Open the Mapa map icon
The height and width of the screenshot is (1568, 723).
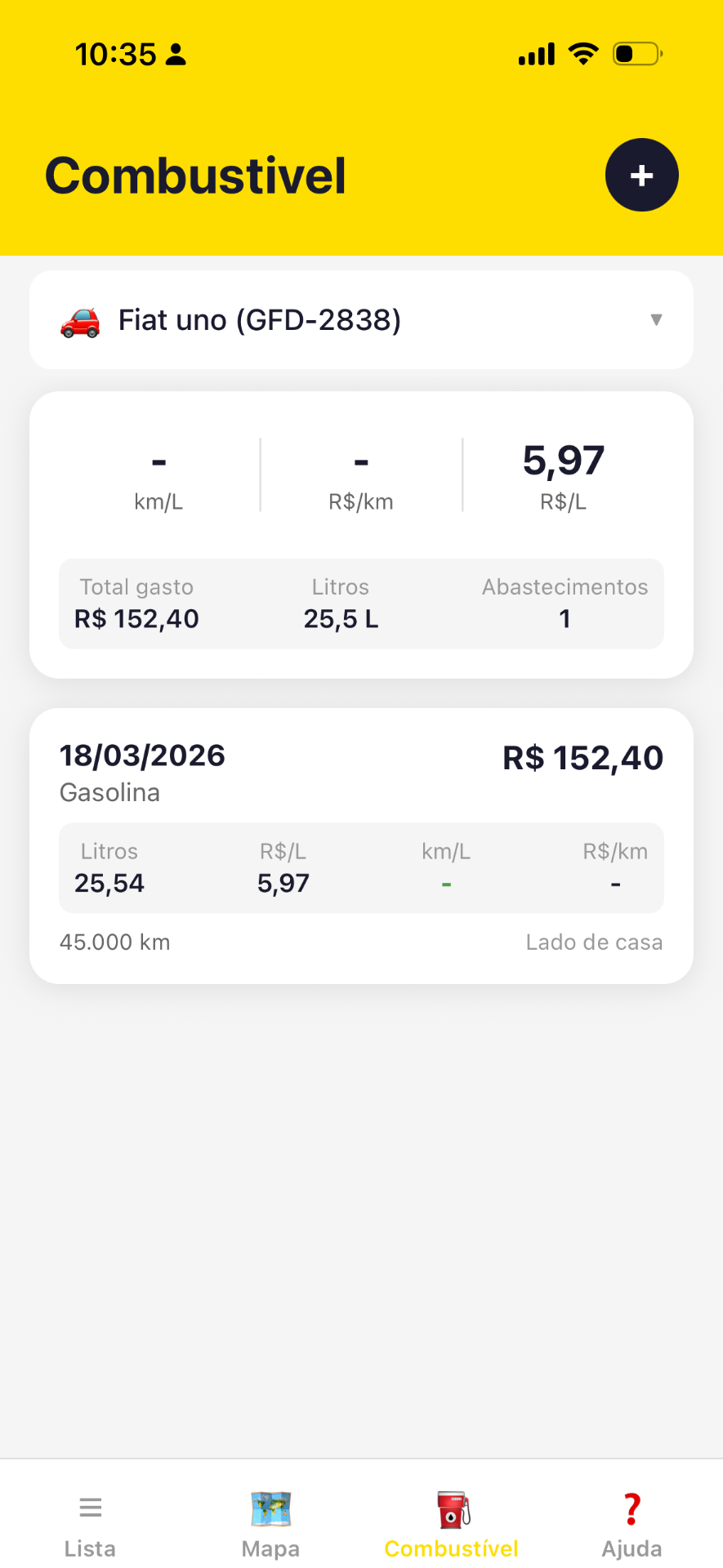[x=270, y=1507]
